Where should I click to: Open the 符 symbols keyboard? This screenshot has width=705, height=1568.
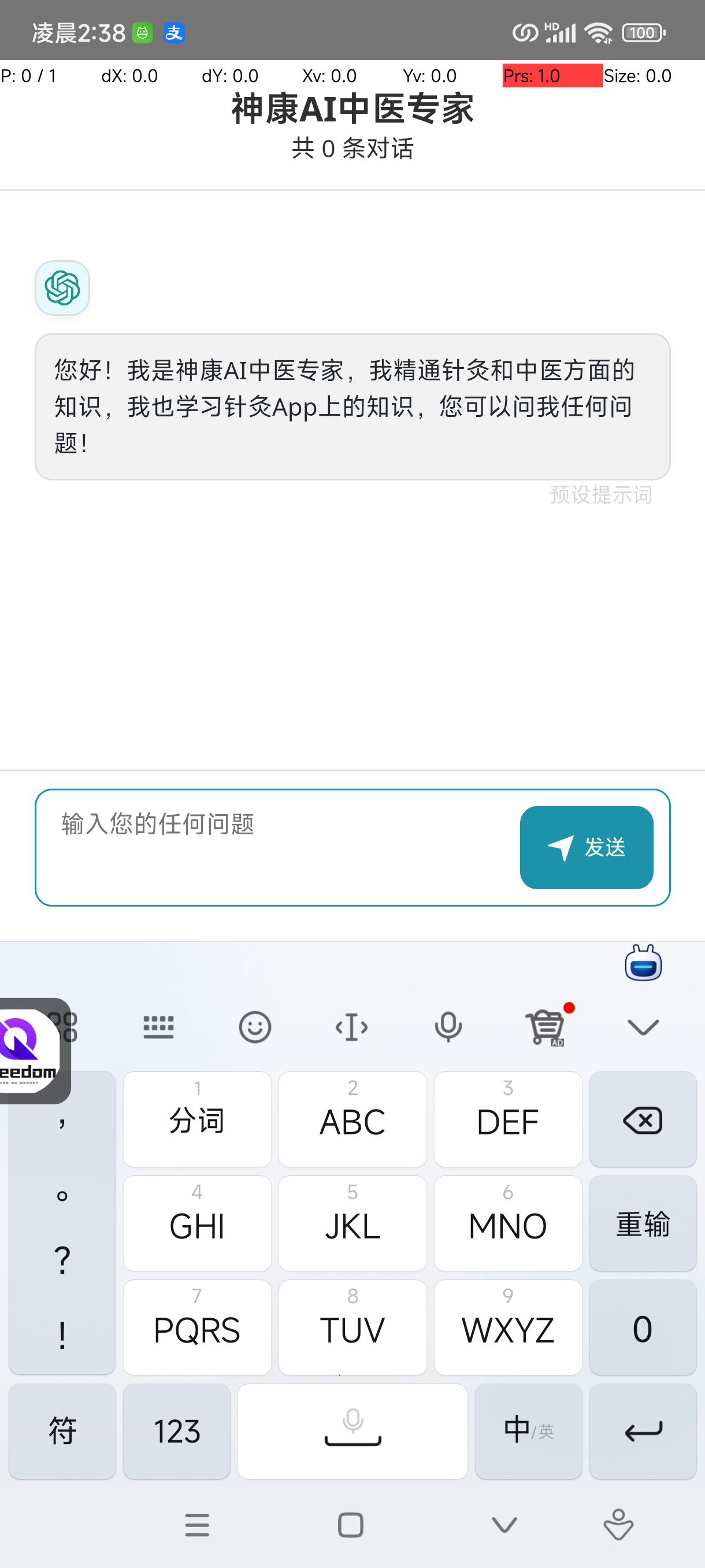[x=62, y=1431]
